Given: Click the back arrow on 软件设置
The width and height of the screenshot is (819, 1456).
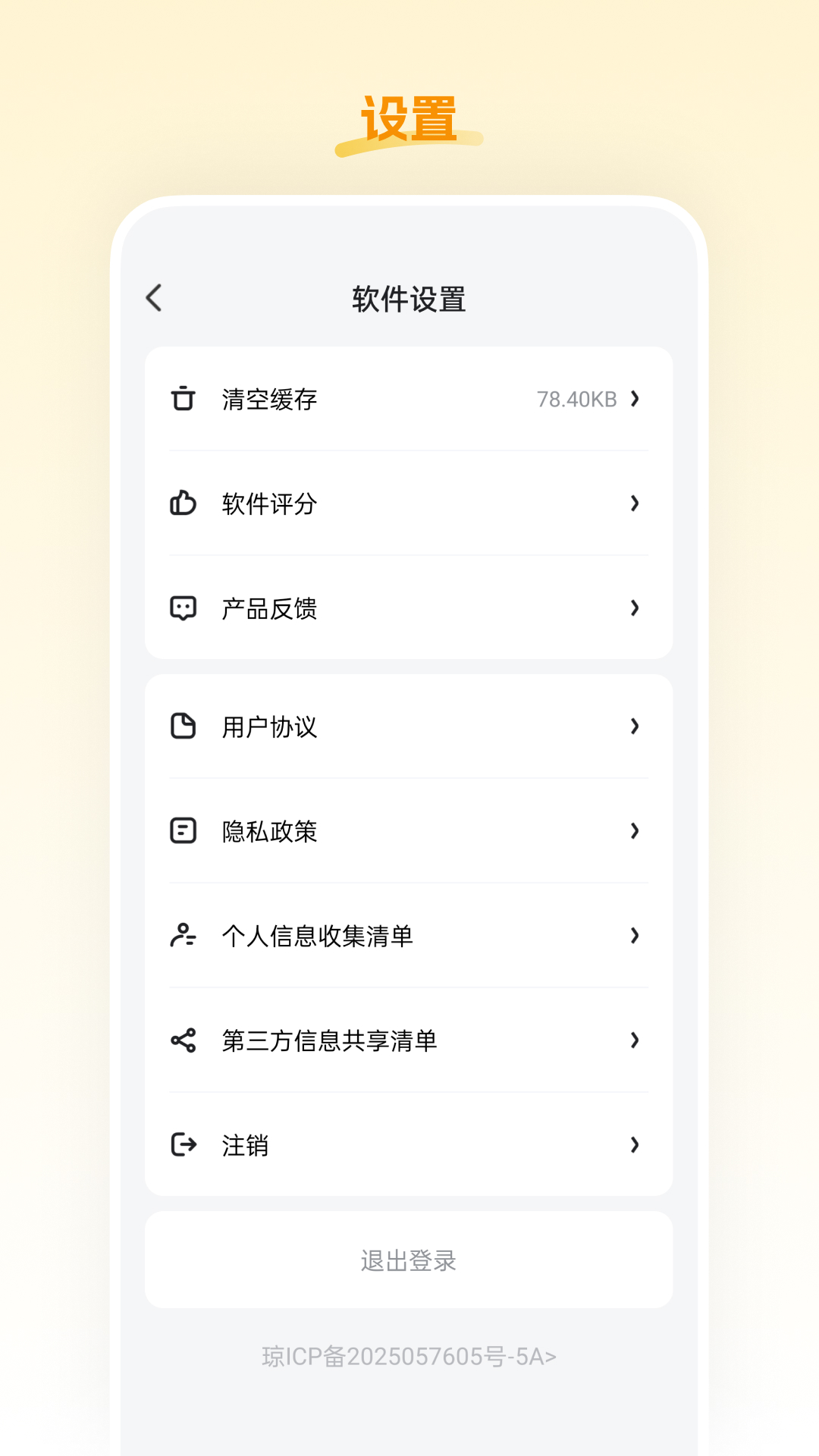Looking at the screenshot, I should (x=155, y=298).
